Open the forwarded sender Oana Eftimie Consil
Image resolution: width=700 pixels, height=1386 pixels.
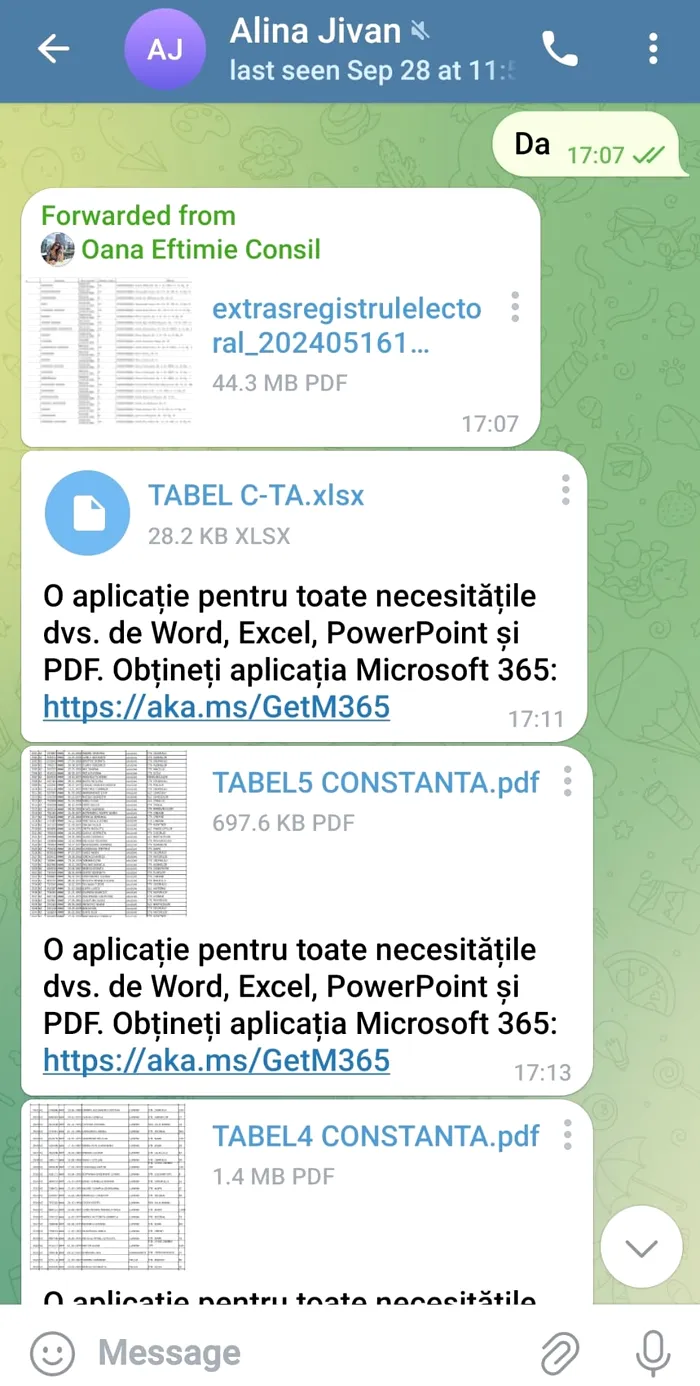pyautogui.click(x=200, y=248)
